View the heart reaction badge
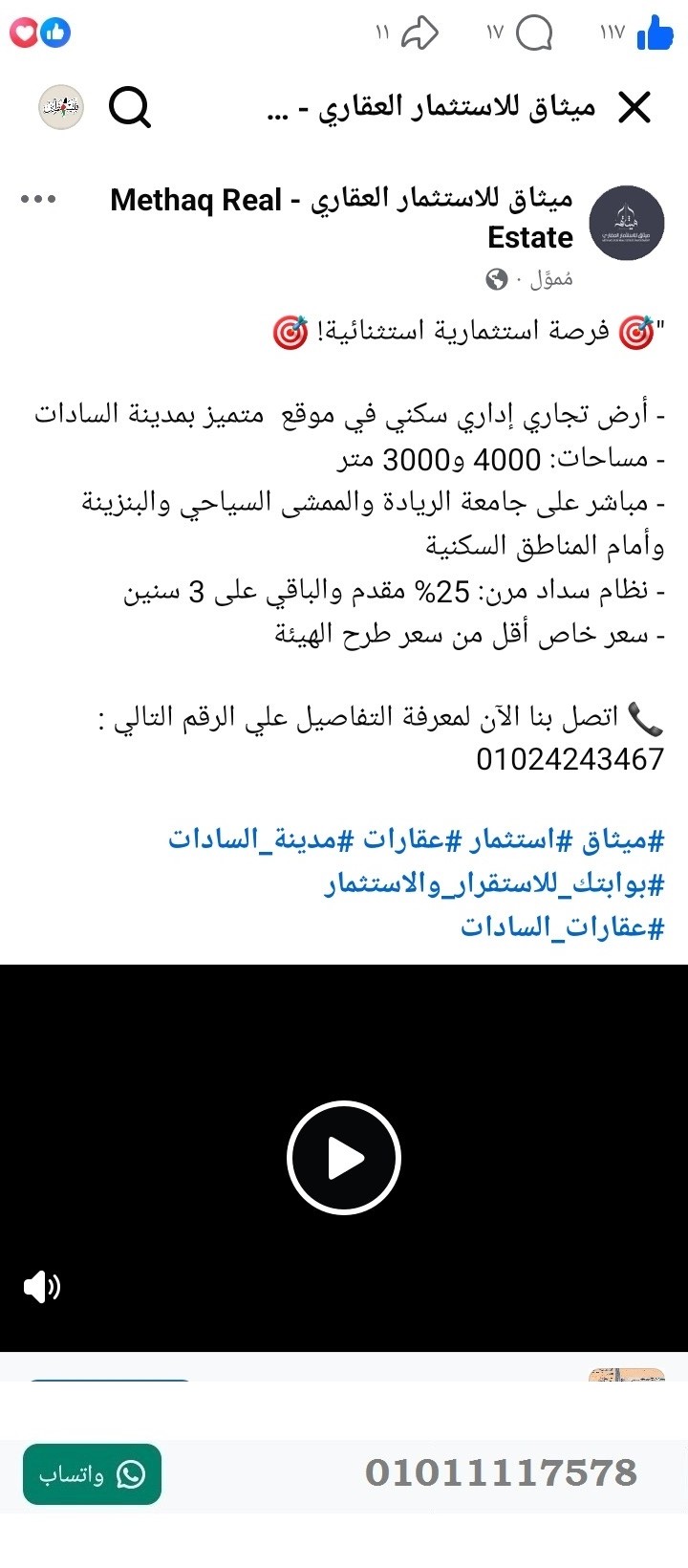 pos(24,32)
